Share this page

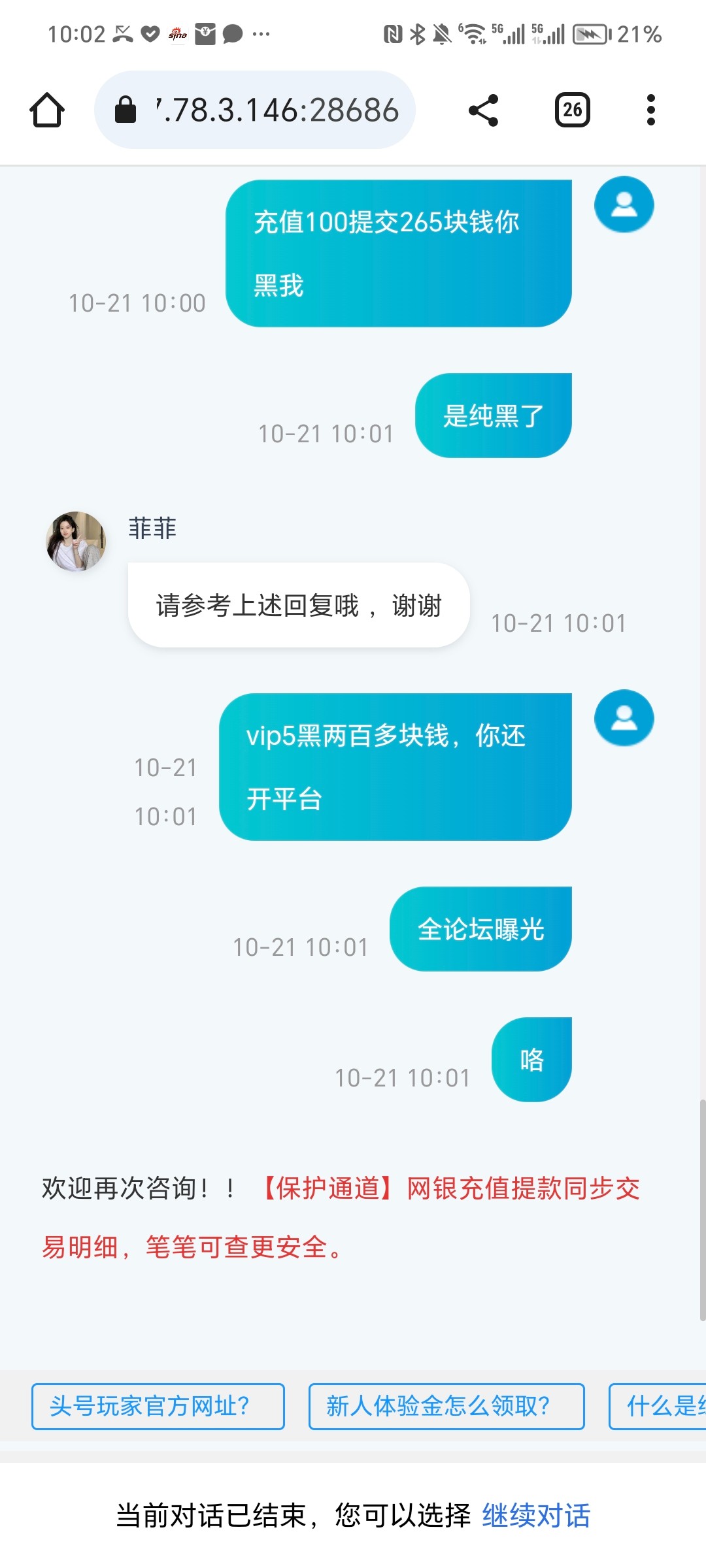484,110
